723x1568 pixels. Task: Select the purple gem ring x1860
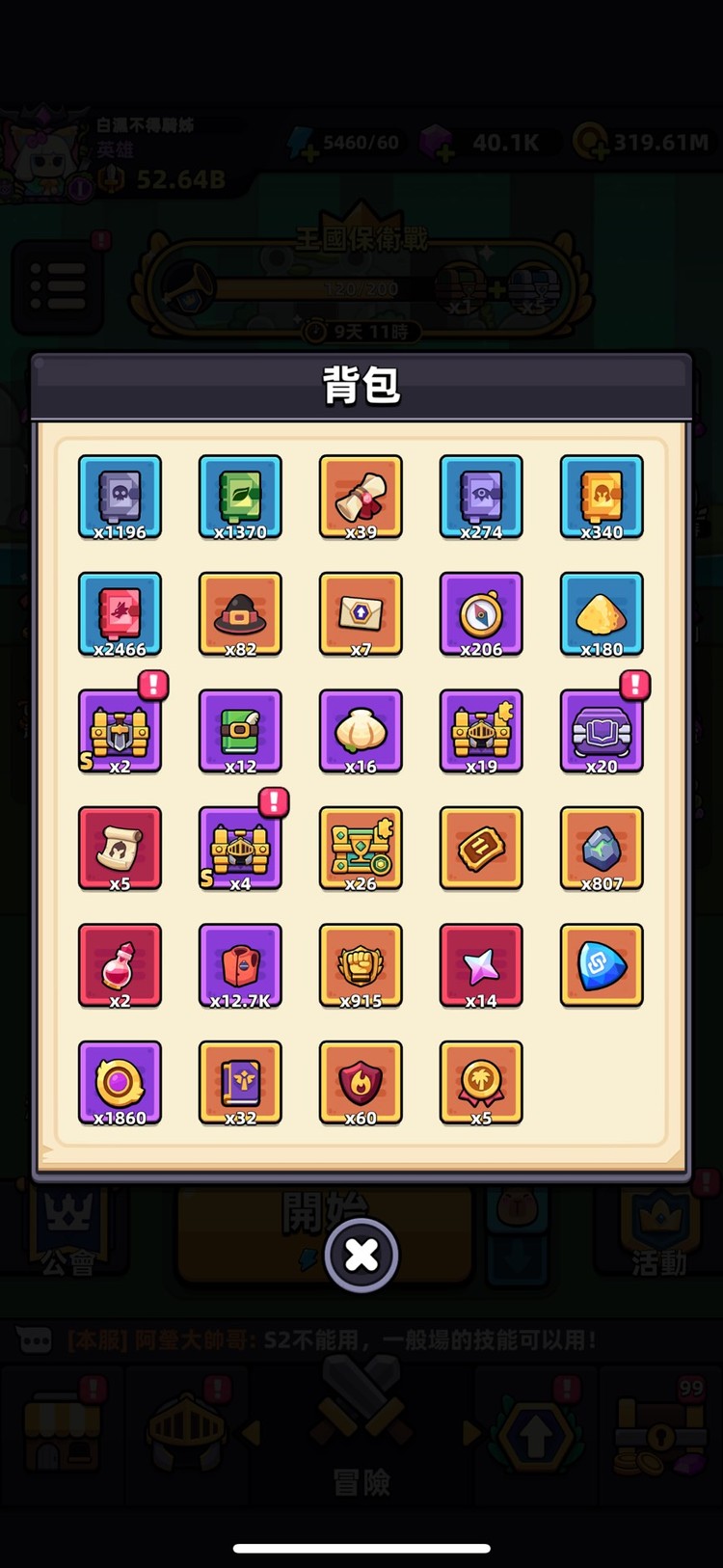tap(120, 1083)
